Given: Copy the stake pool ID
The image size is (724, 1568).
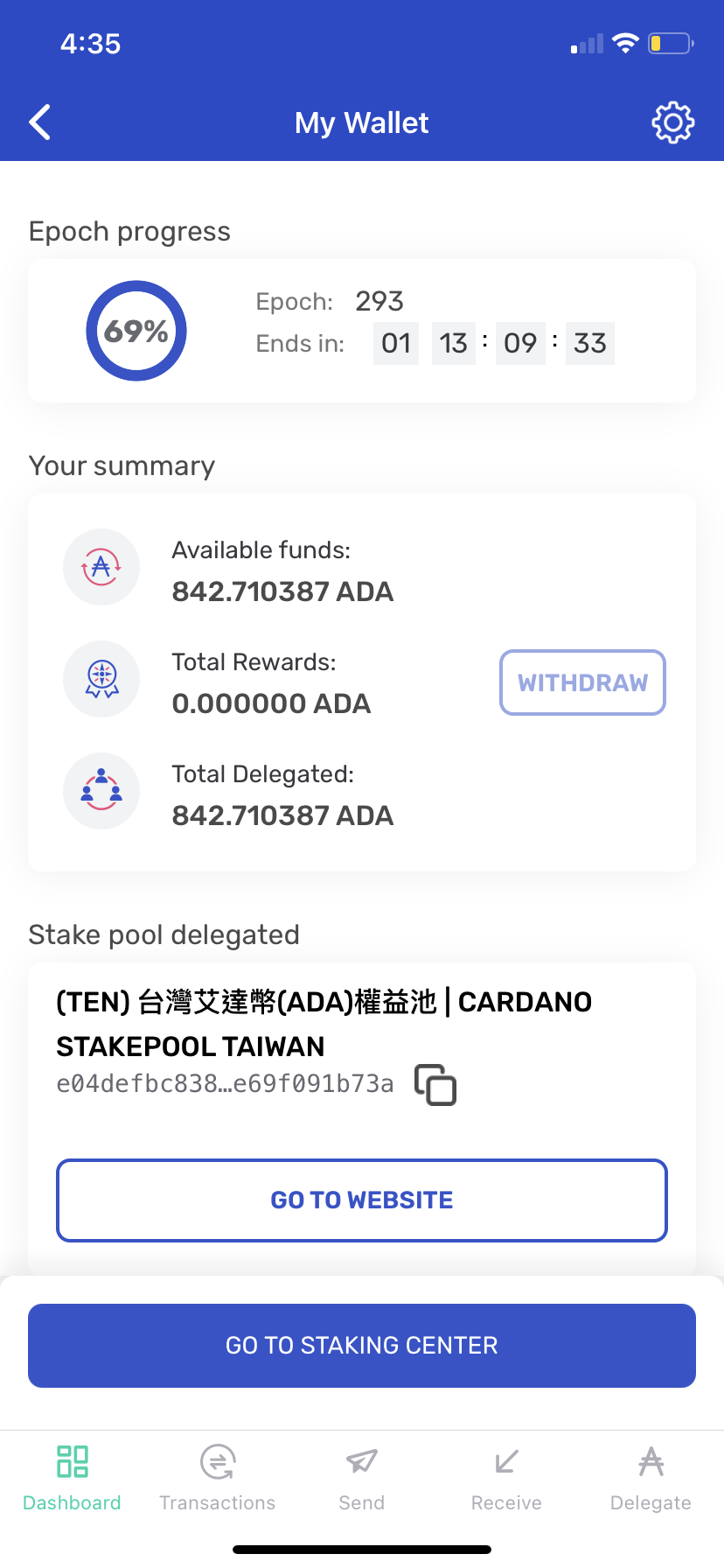Looking at the screenshot, I should [x=435, y=1085].
